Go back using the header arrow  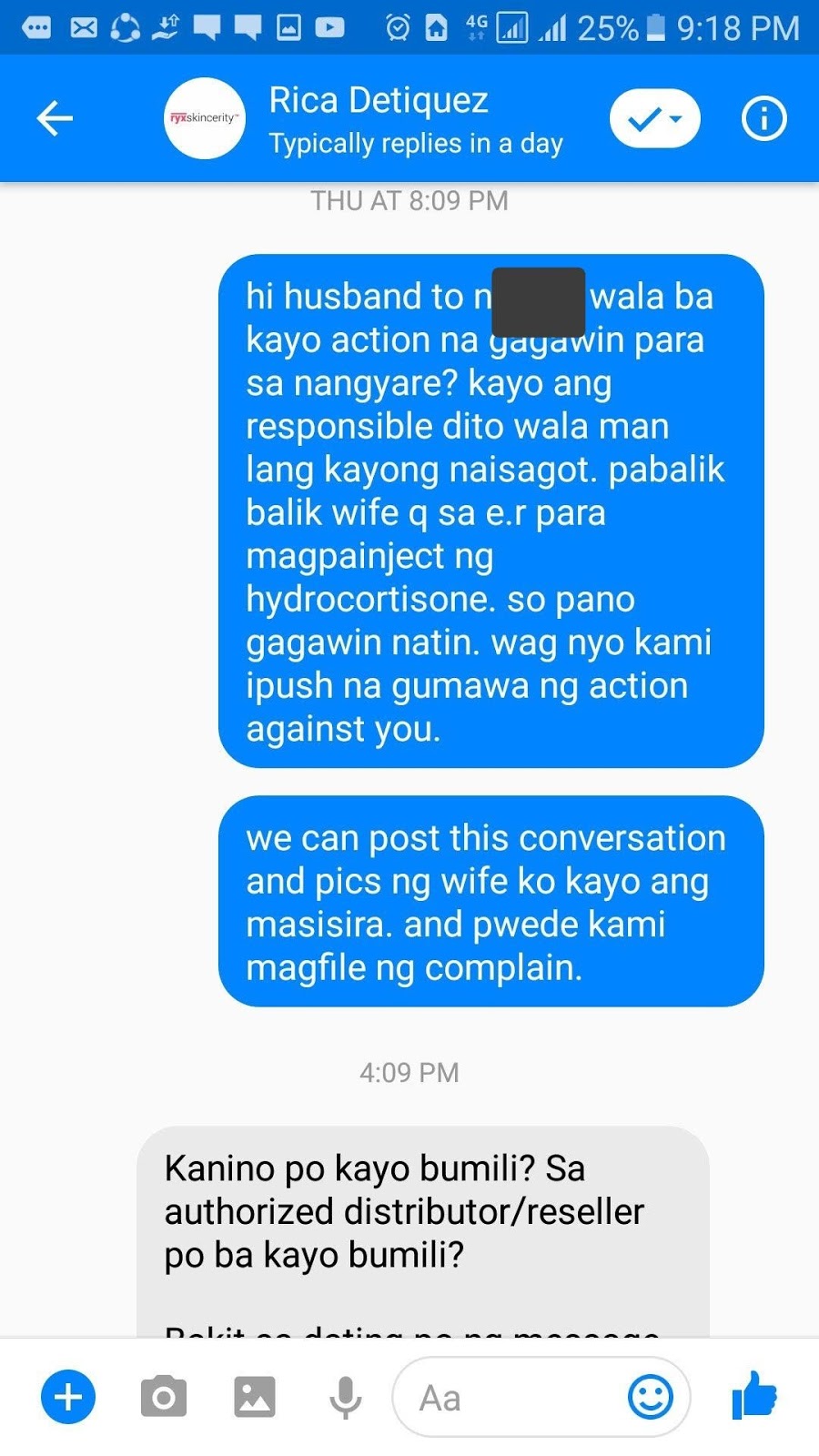55,118
